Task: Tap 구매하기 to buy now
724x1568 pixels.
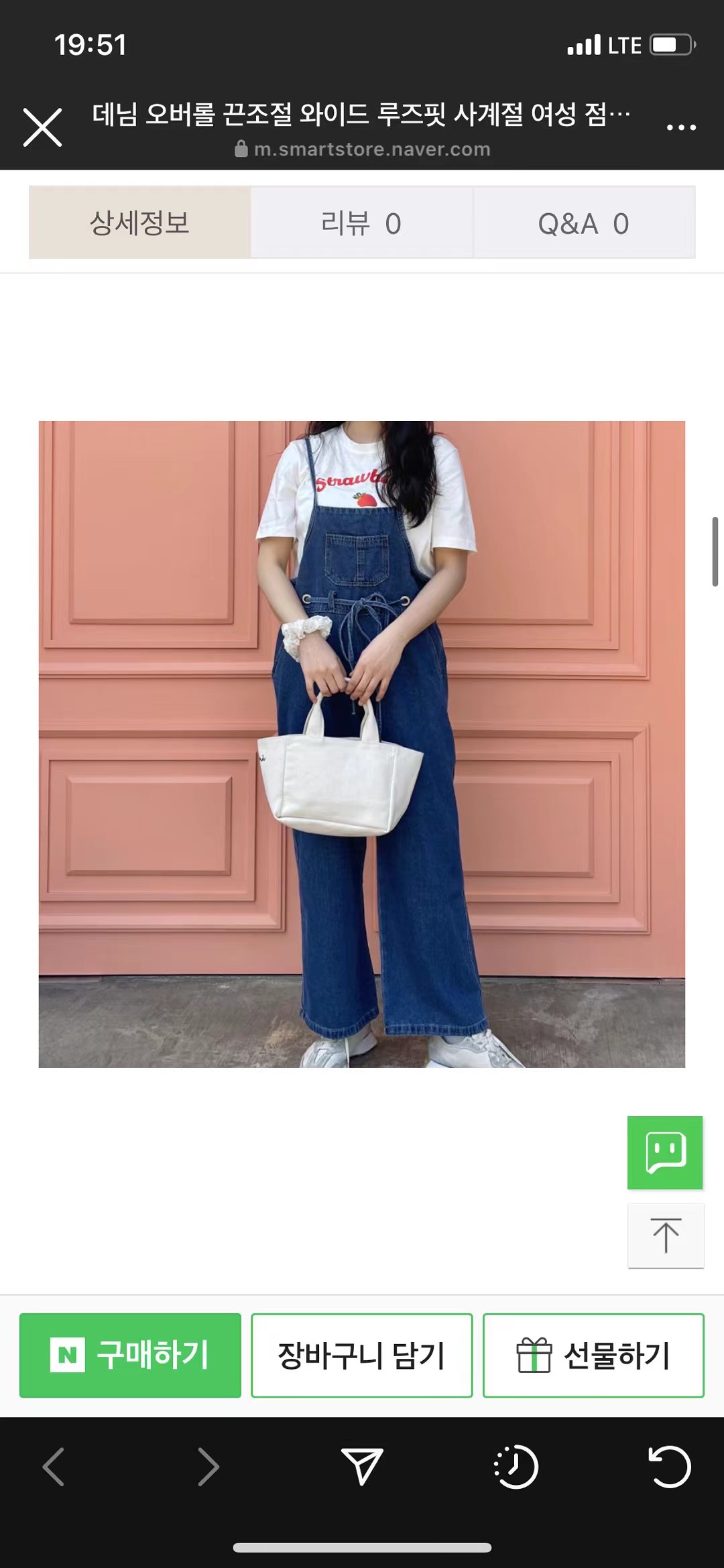Action: coord(130,1355)
